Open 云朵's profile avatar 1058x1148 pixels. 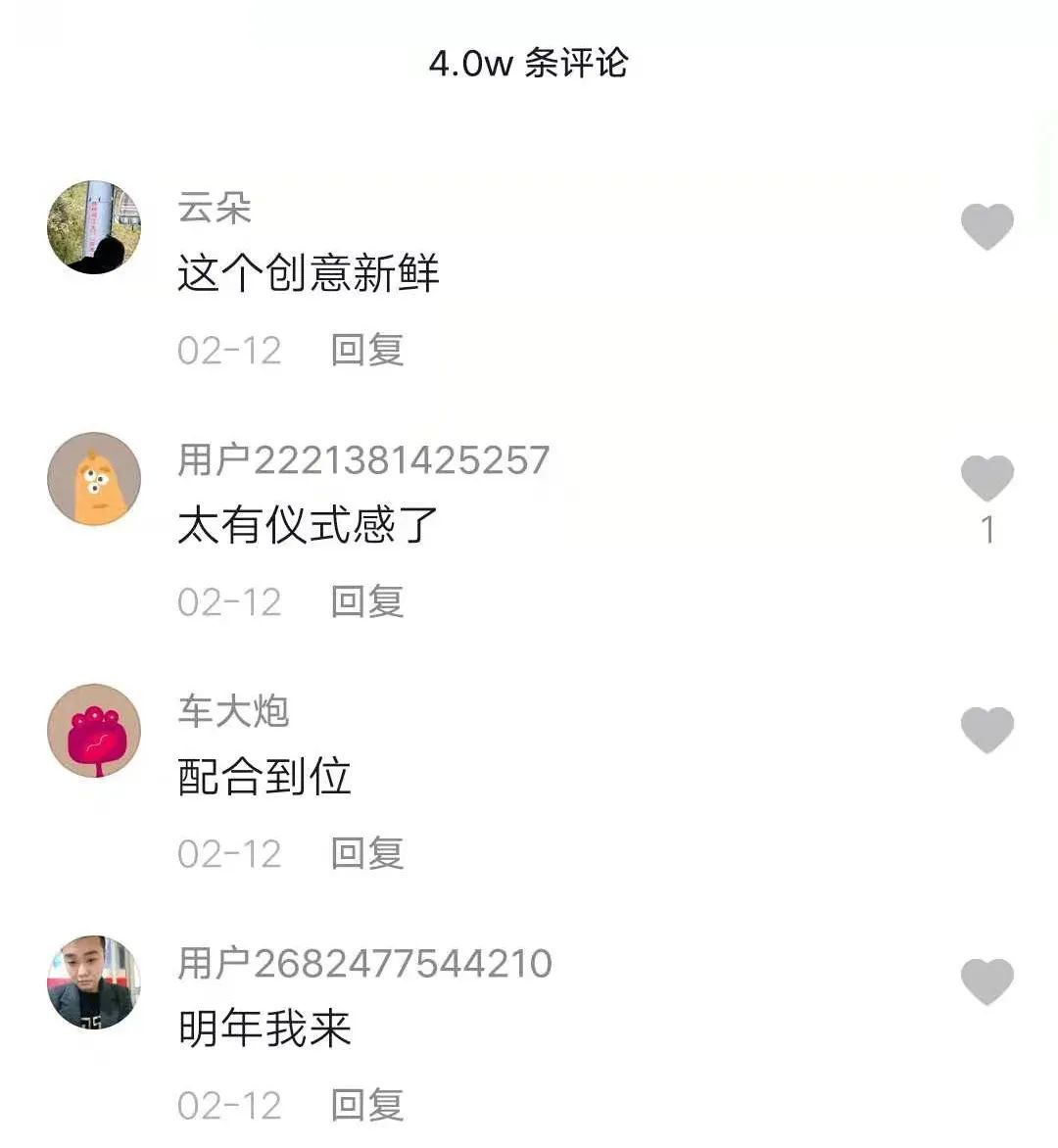tap(94, 227)
